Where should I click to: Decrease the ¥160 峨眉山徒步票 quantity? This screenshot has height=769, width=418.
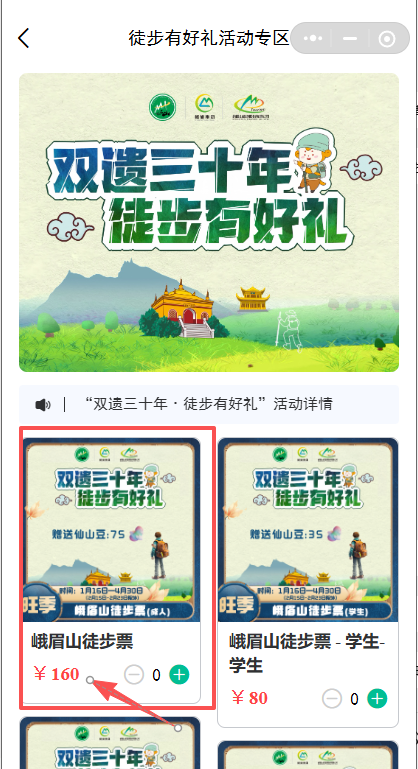[133, 675]
